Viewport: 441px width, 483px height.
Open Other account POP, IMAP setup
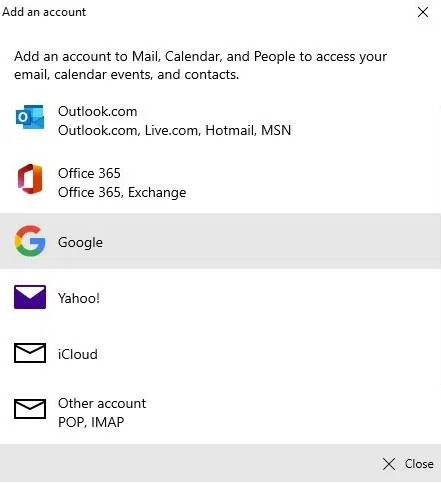click(x=220, y=412)
